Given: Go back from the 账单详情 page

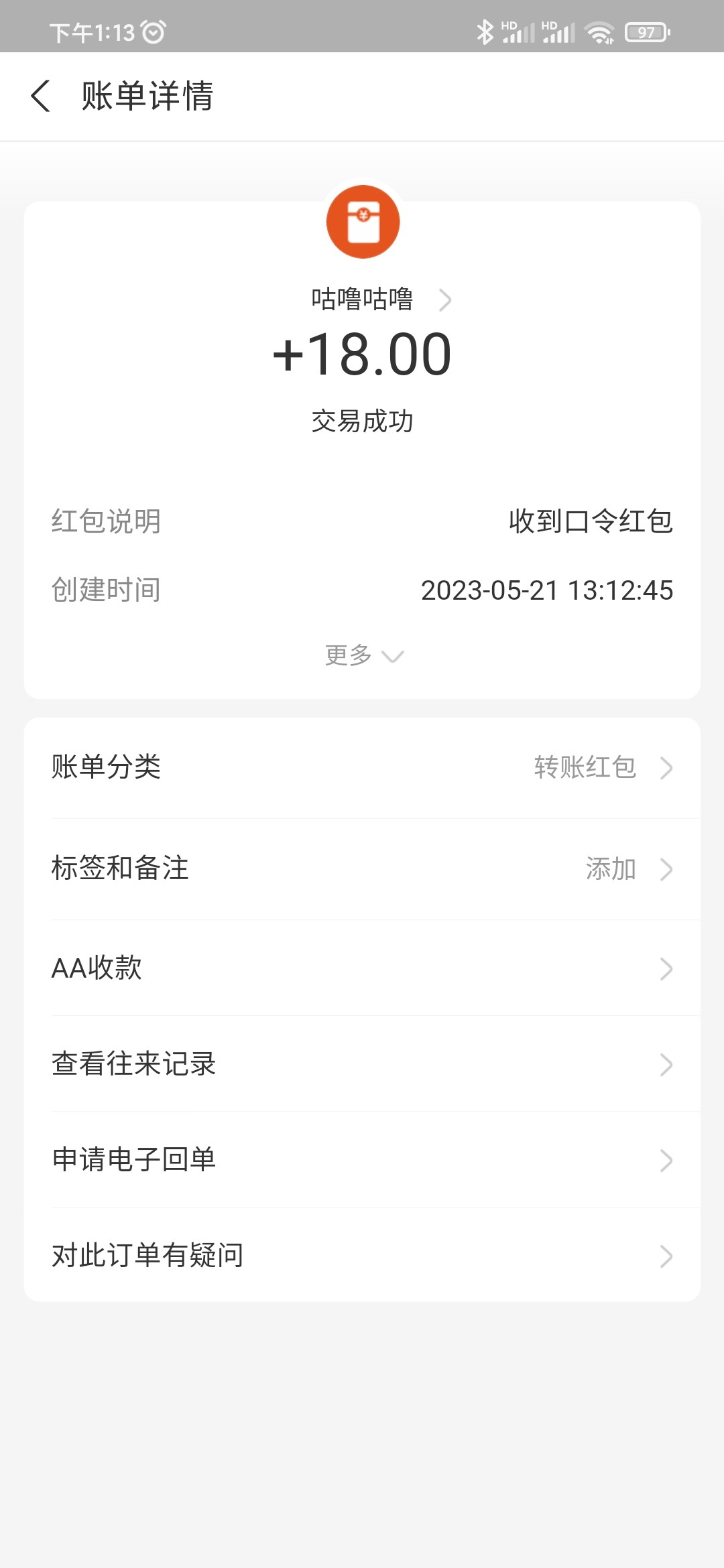Looking at the screenshot, I should click(40, 96).
